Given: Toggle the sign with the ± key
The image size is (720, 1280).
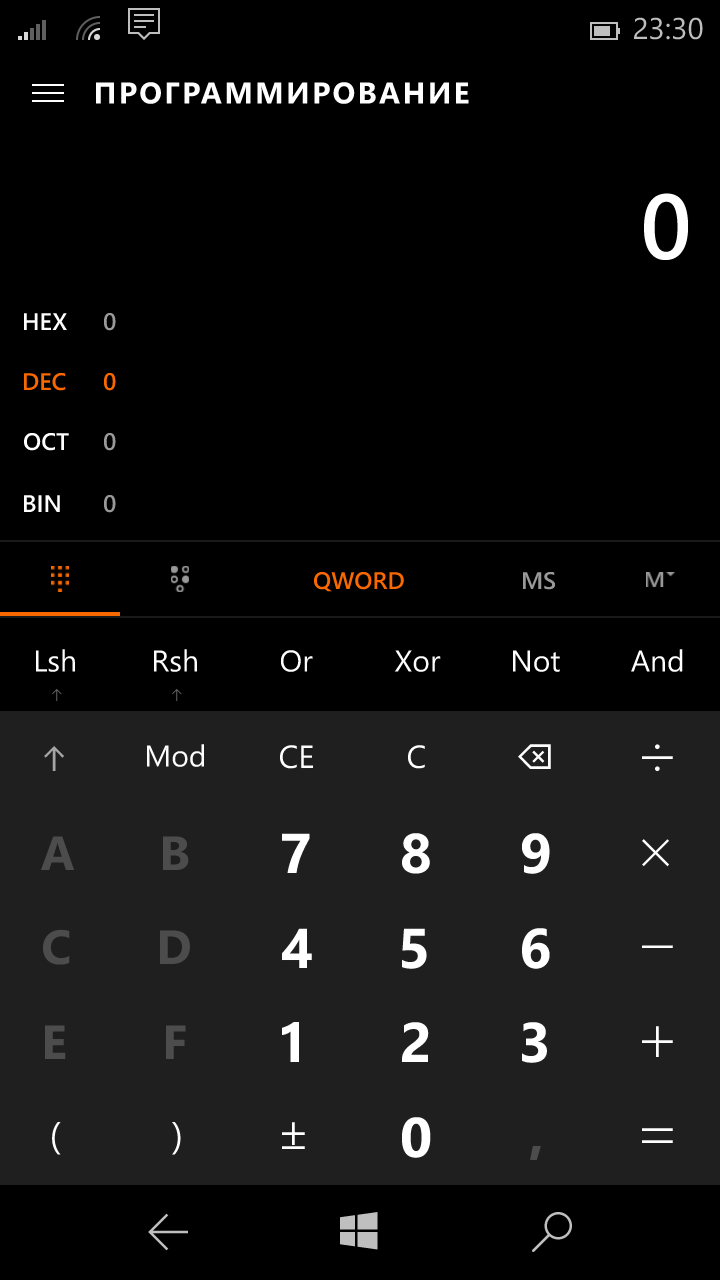Looking at the screenshot, I should pos(293,1137).
